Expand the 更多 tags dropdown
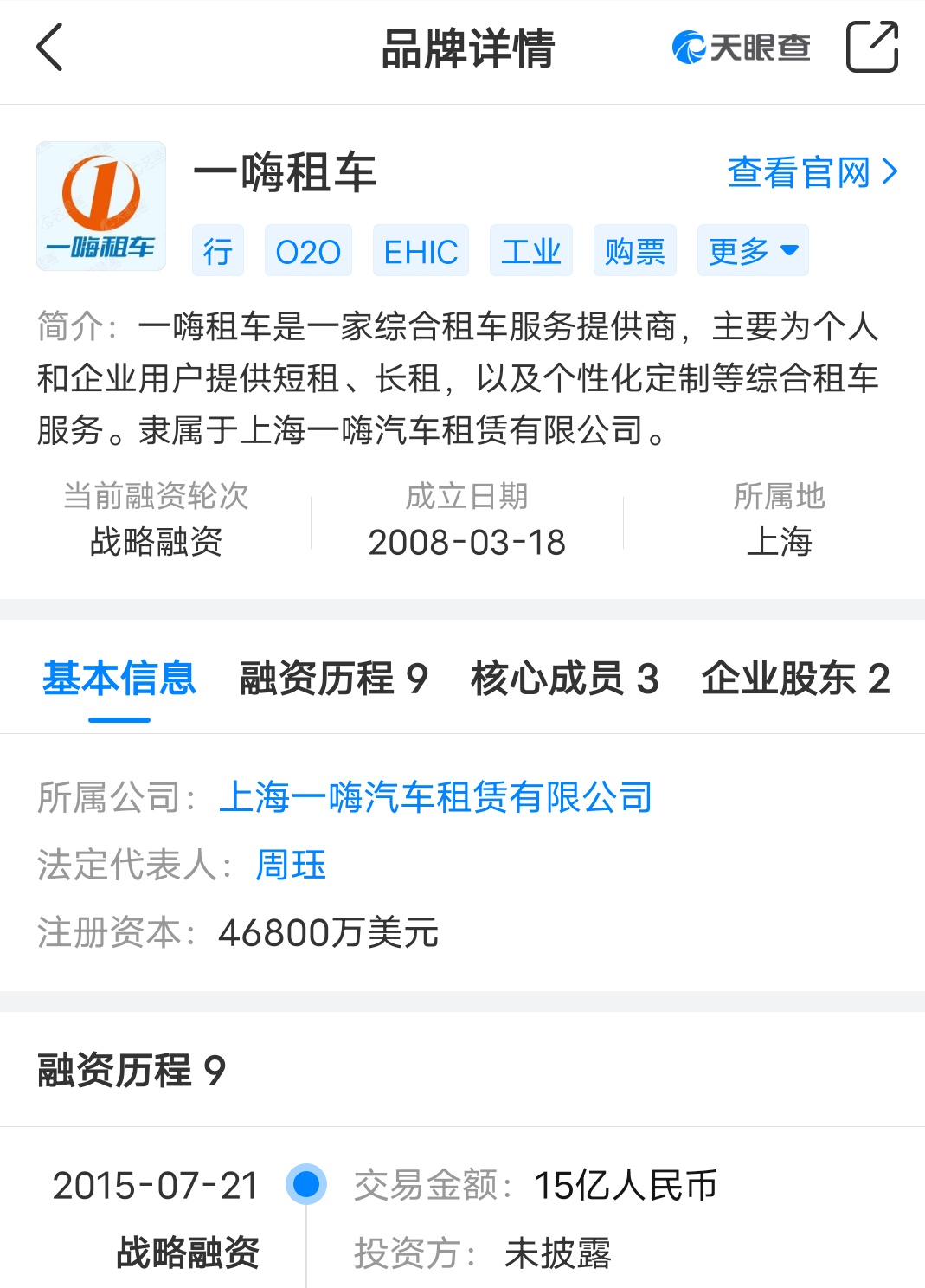Screen dimensions: 925x1288 pos(752,251)
